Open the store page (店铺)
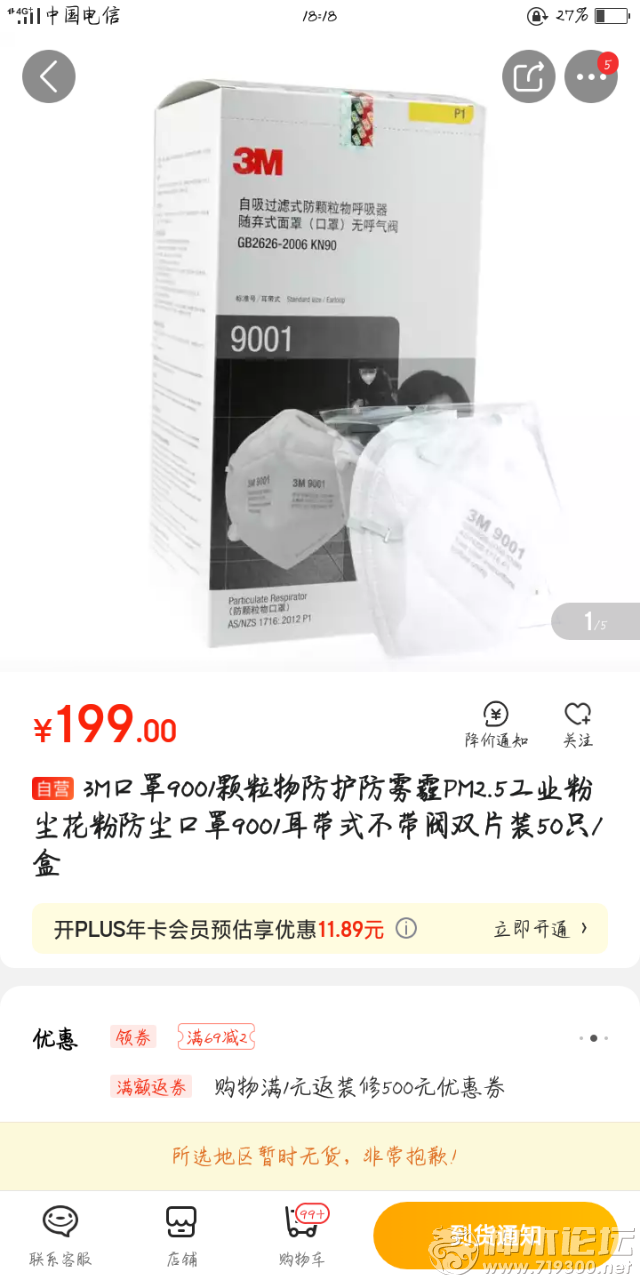 coord(182,1235)
